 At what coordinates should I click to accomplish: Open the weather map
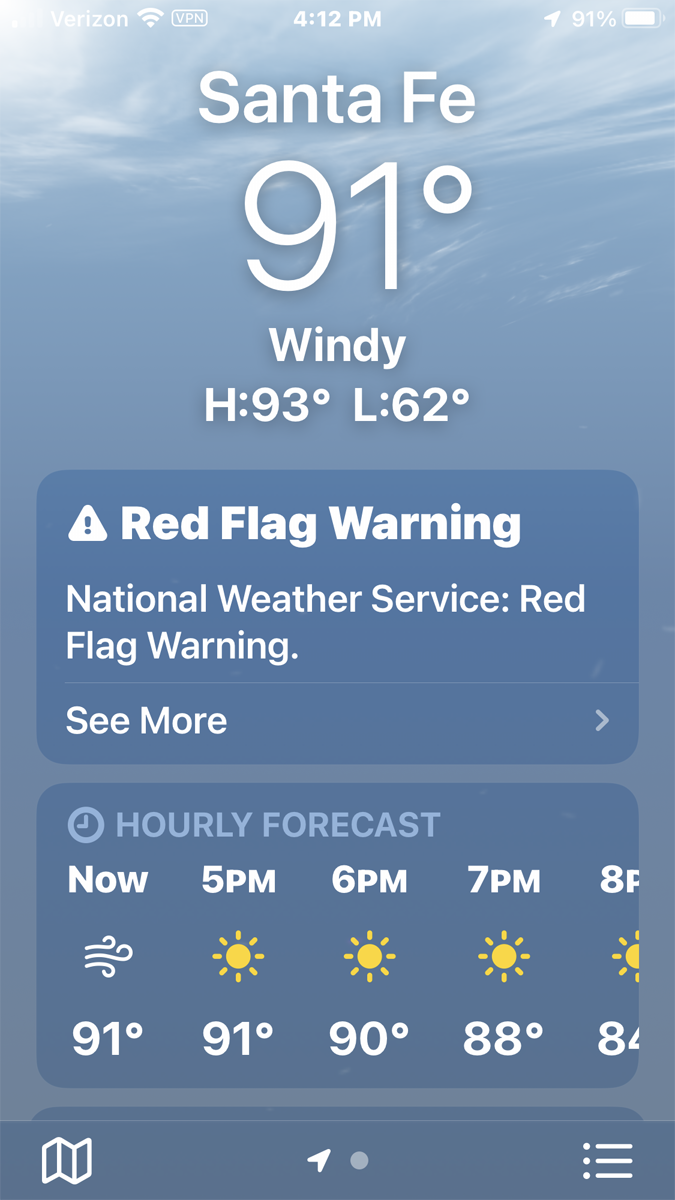click(67, 1161)
